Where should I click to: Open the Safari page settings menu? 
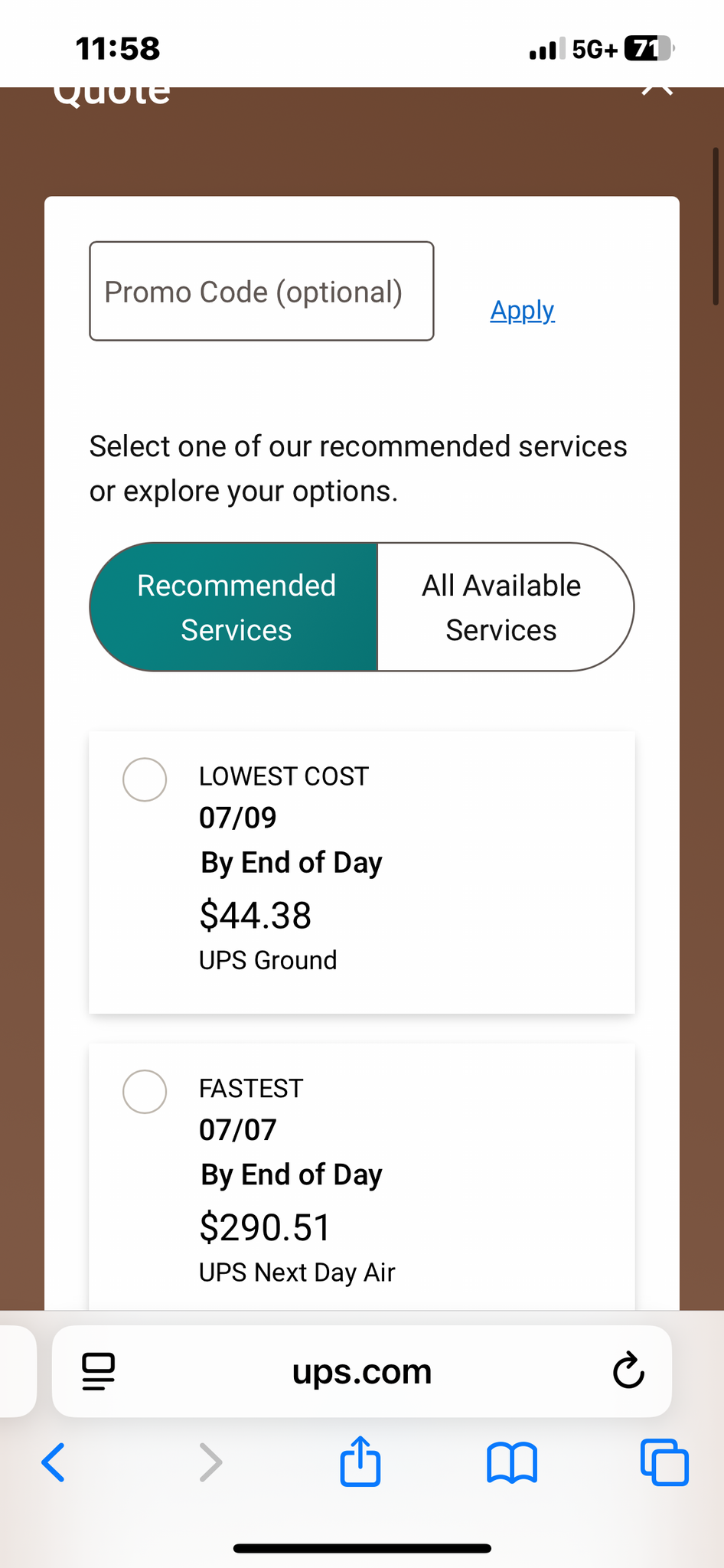[98, 1371]
